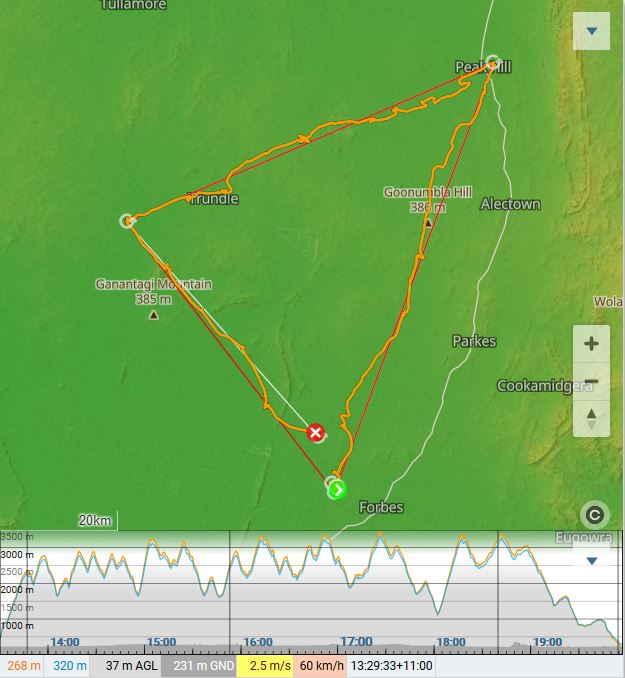Select the green takeoff marker near Forbes
This screenshot has height=678, width=625.
338,489
